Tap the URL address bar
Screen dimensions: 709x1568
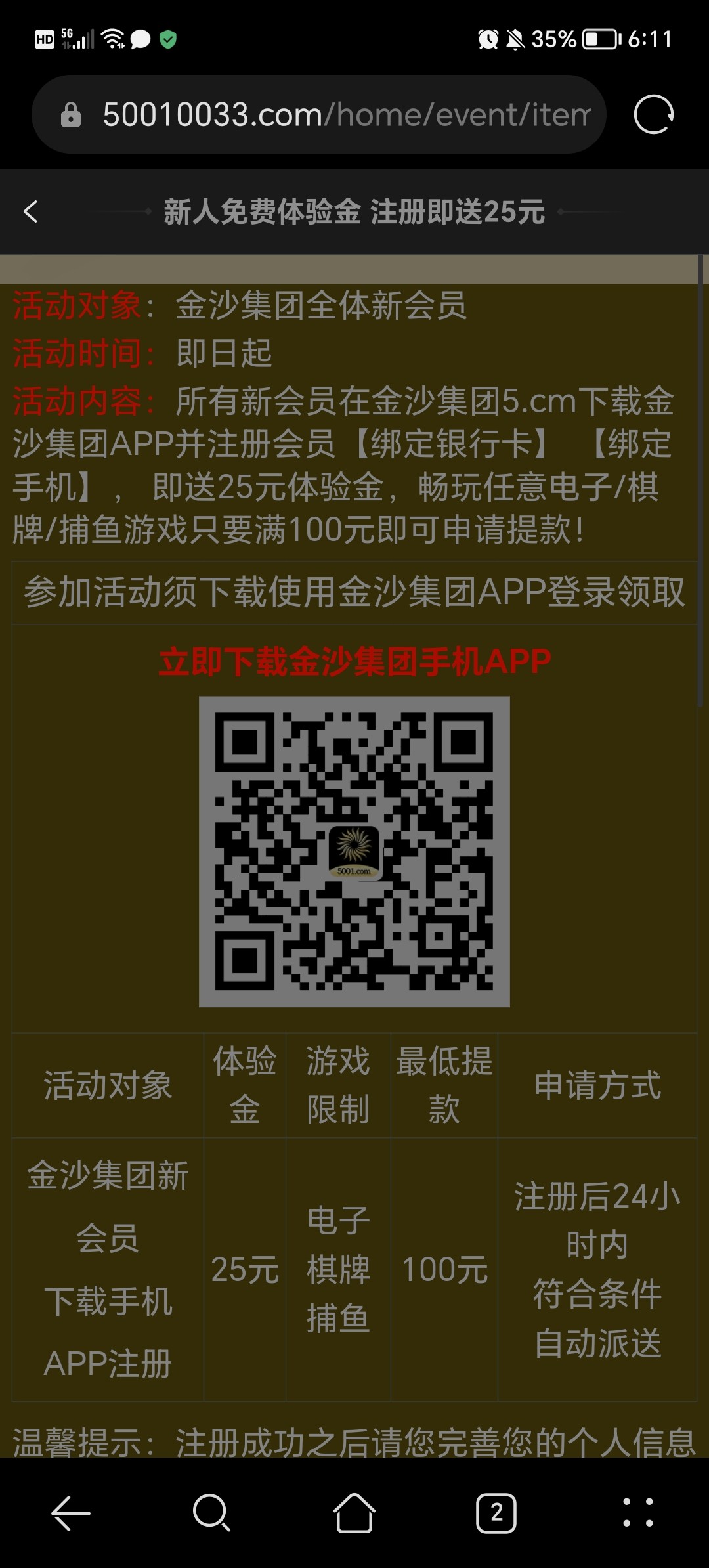(346, 115)
